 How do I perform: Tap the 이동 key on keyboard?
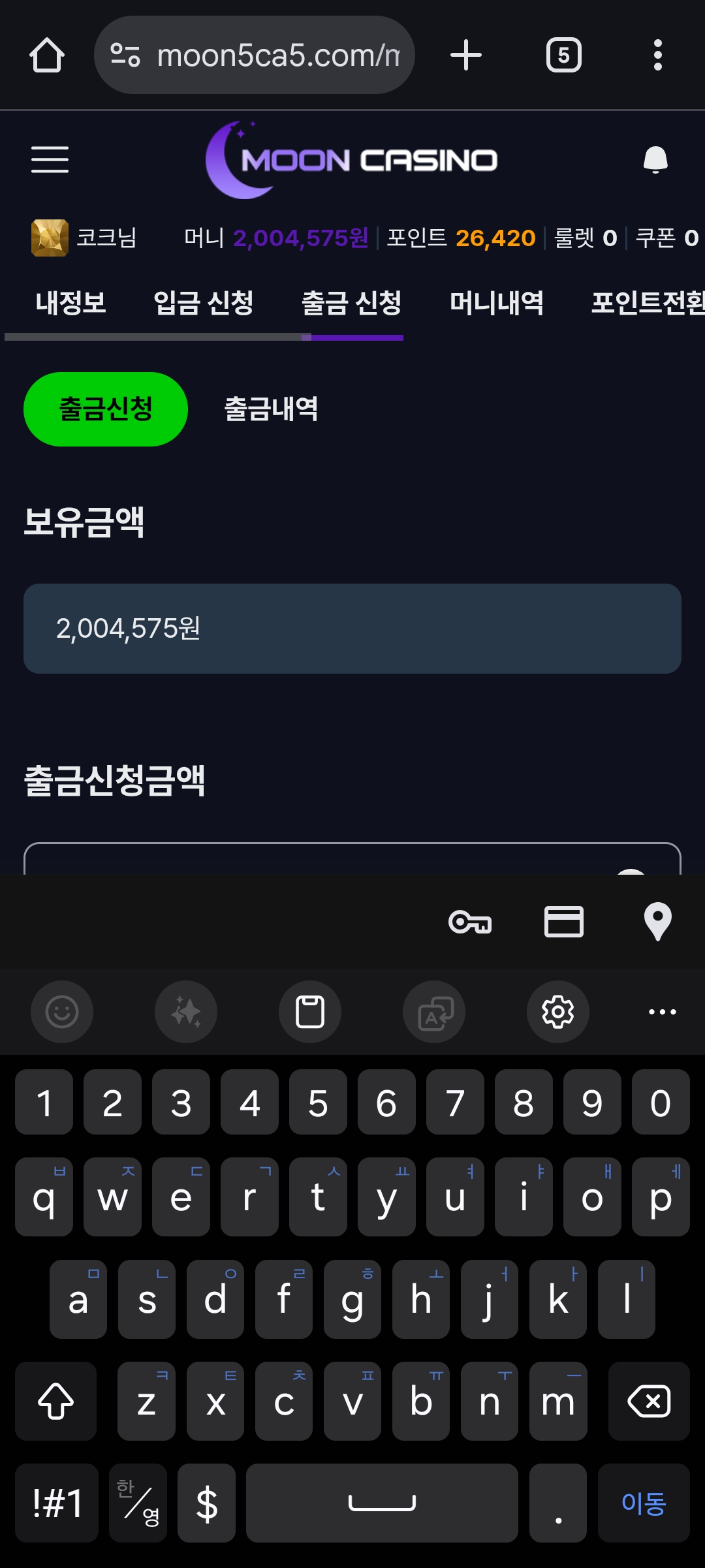pos(643,1503)
